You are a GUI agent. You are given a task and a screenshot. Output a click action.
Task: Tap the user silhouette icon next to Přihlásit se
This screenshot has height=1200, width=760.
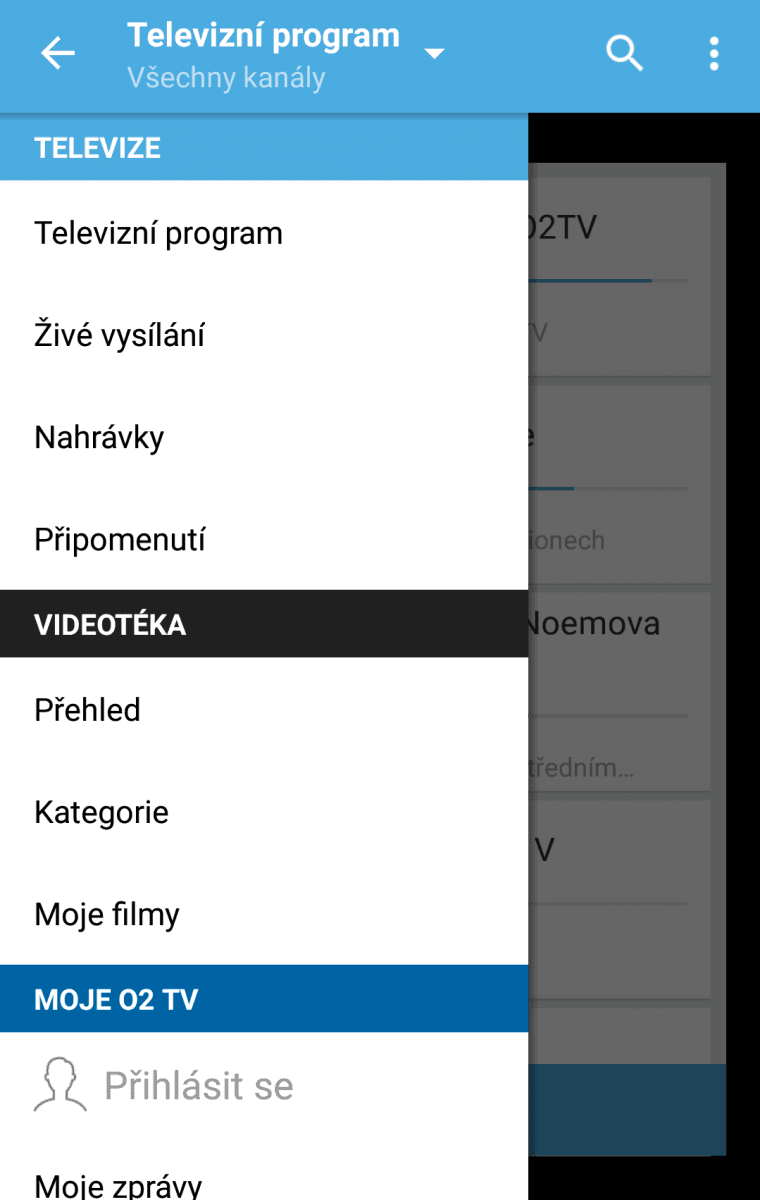60,1084
